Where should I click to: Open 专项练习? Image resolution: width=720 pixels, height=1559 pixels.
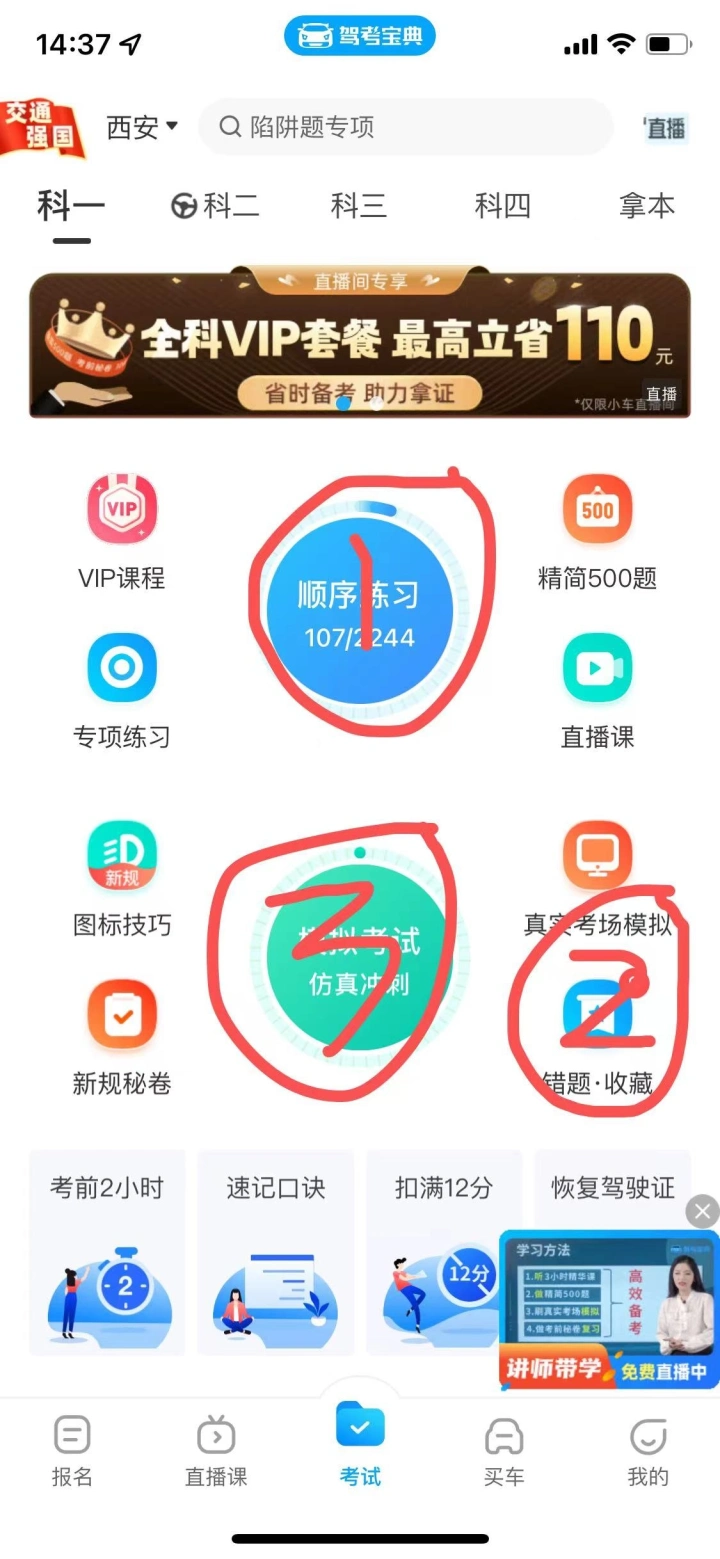pos(122,690)
